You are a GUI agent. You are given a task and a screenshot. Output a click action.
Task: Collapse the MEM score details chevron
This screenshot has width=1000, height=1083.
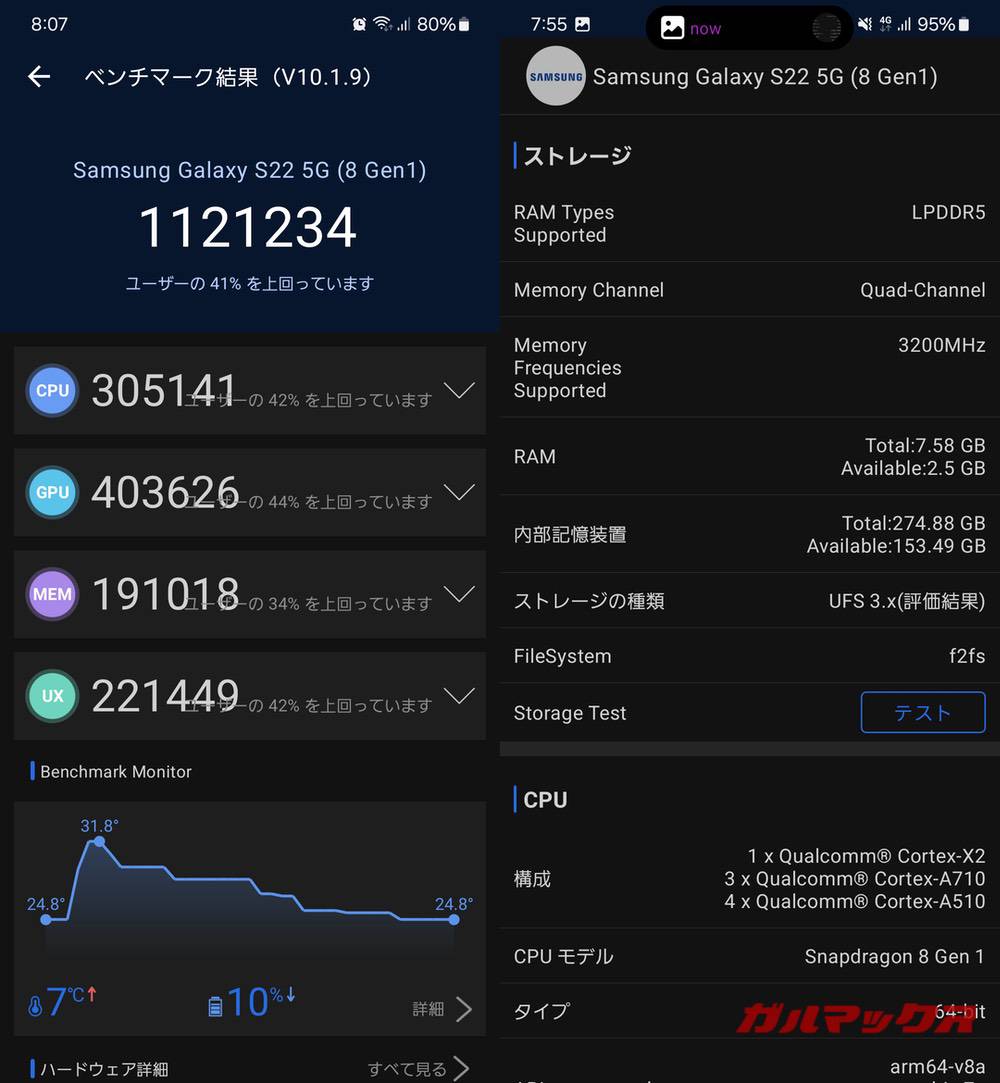(x=459, y=595)
